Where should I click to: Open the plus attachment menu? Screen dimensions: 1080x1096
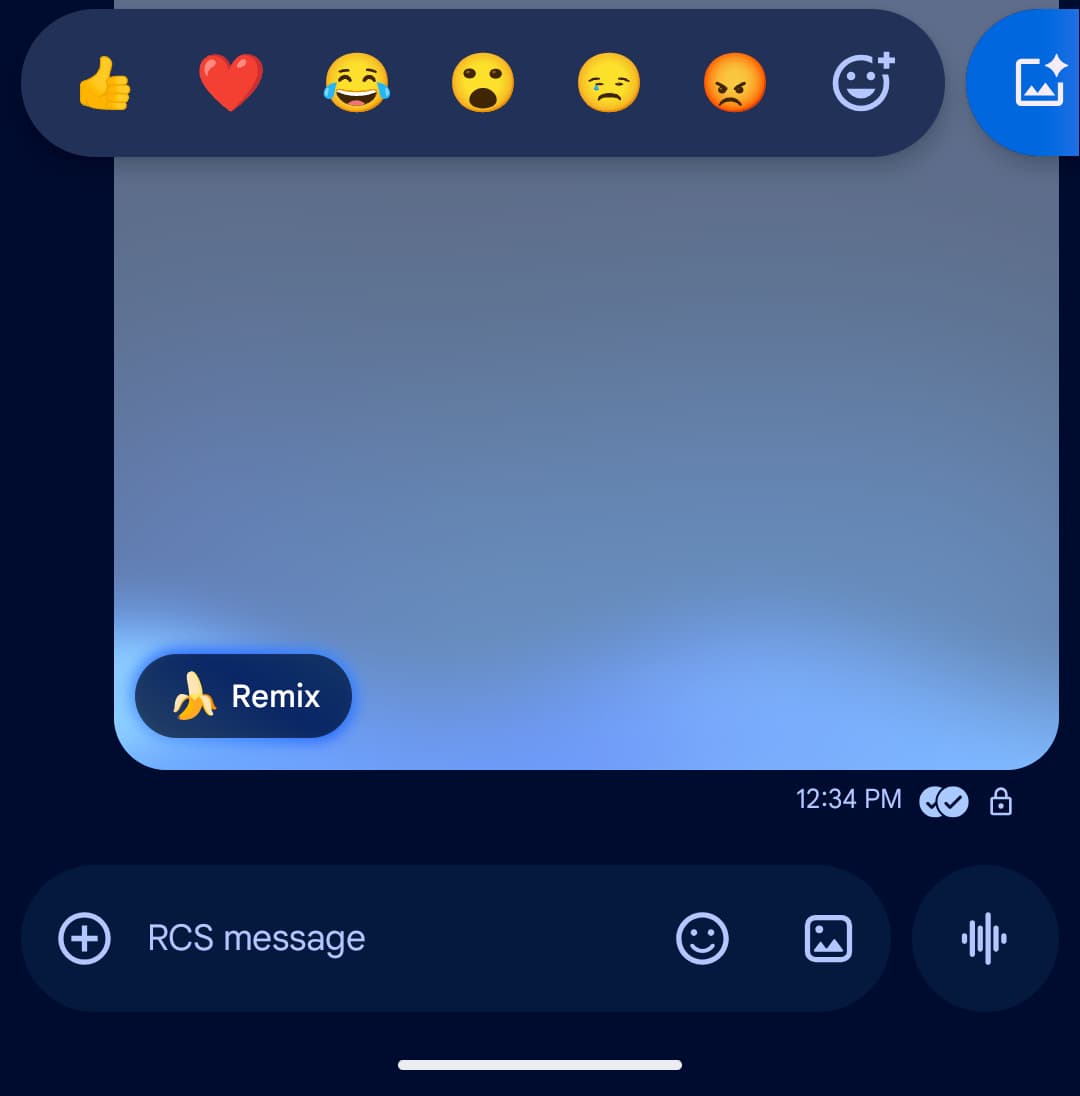click(85, 938)
